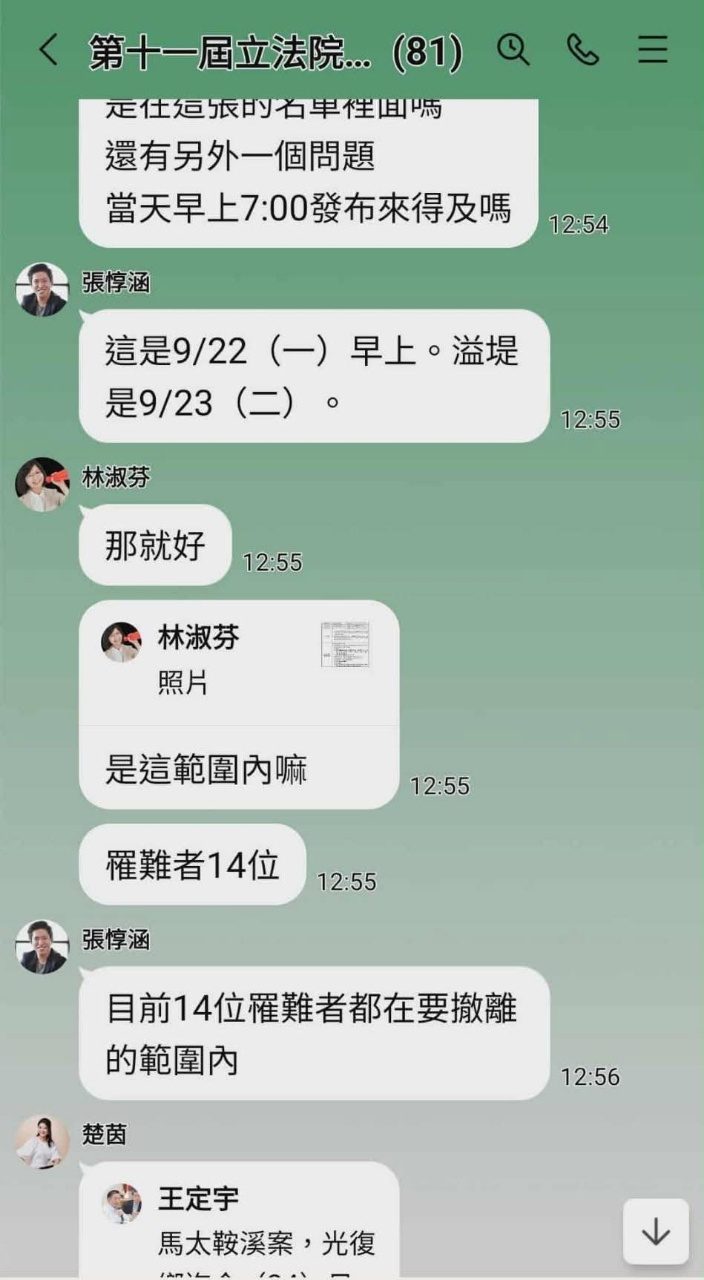This screenshot has height=1280, width=704.
Task: Open the quoted 王定宇 message in 楚茵's reply
Action: click(238, 1220)
